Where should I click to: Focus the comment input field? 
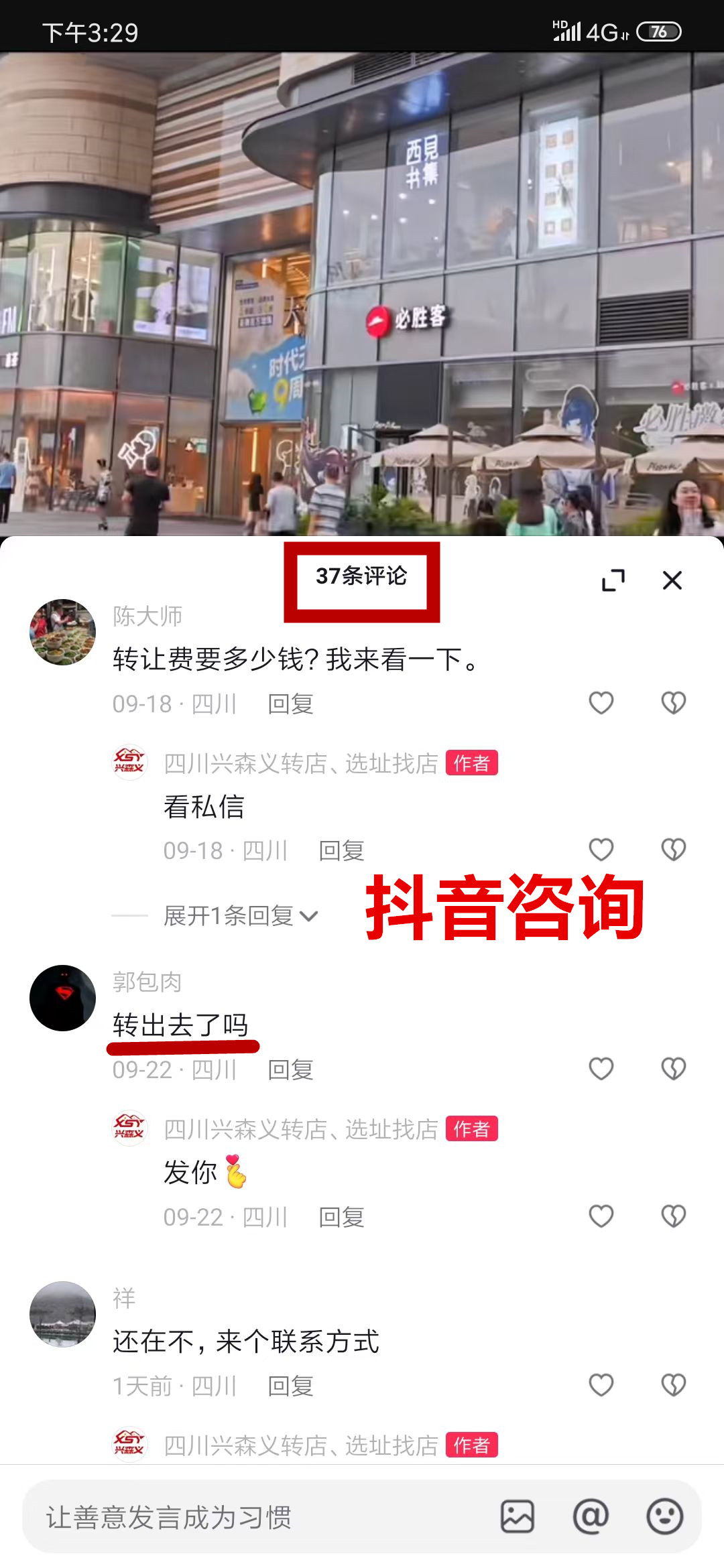pos(255,1517)
